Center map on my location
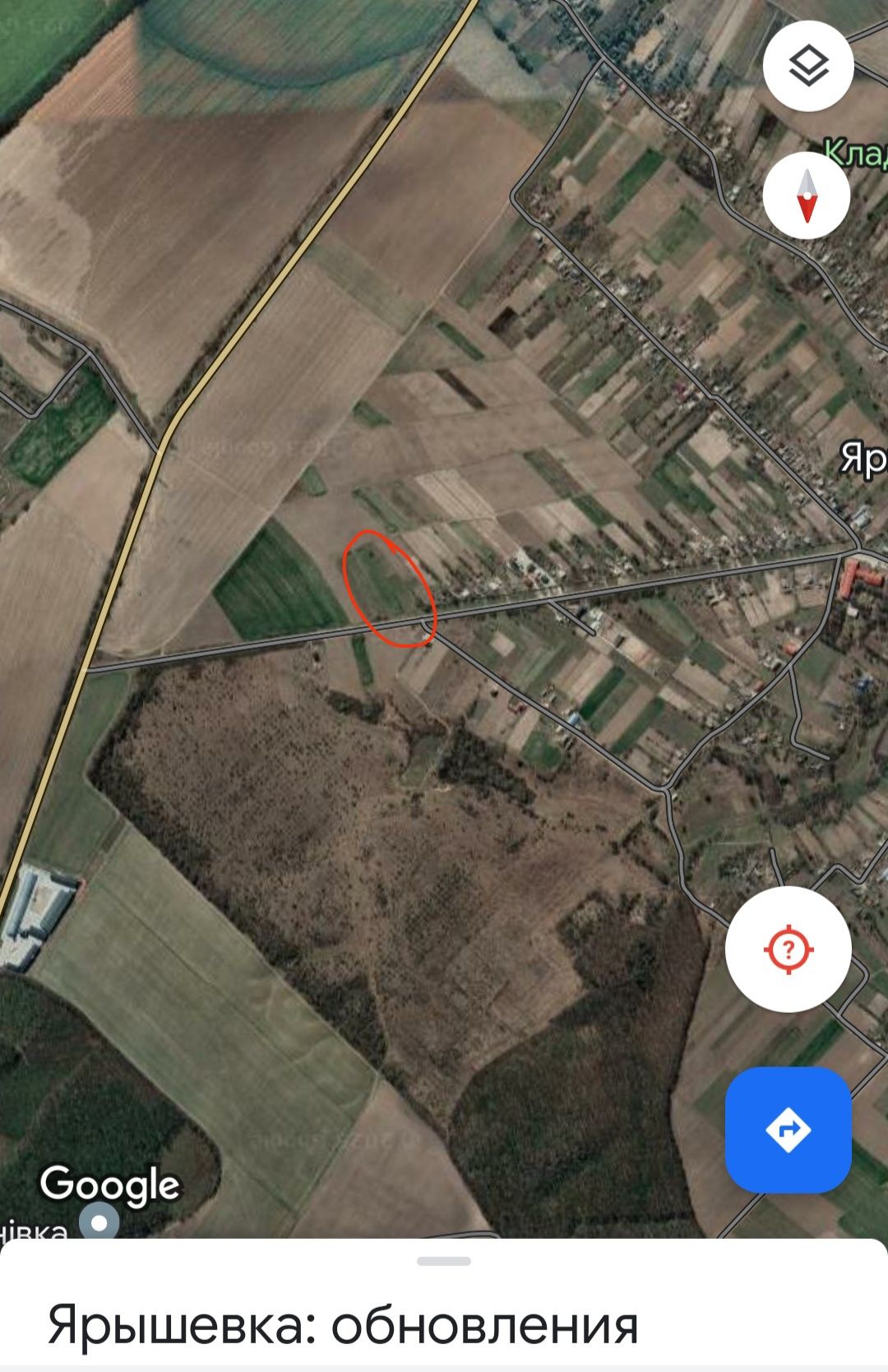This screenshot has height=1372, width=888. click(x=788, y=949)
